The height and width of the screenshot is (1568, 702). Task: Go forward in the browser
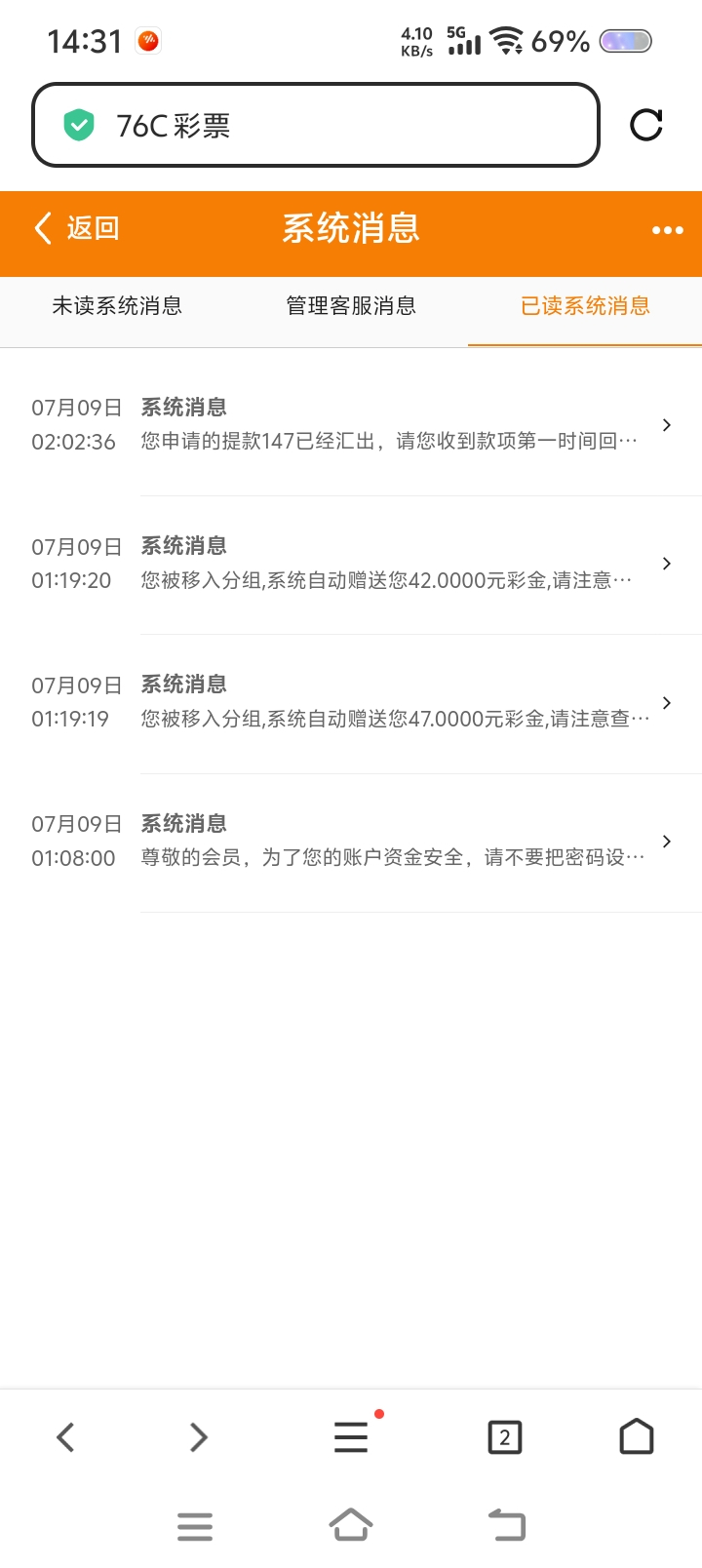pyautogui.click(x=199, y=1437)
